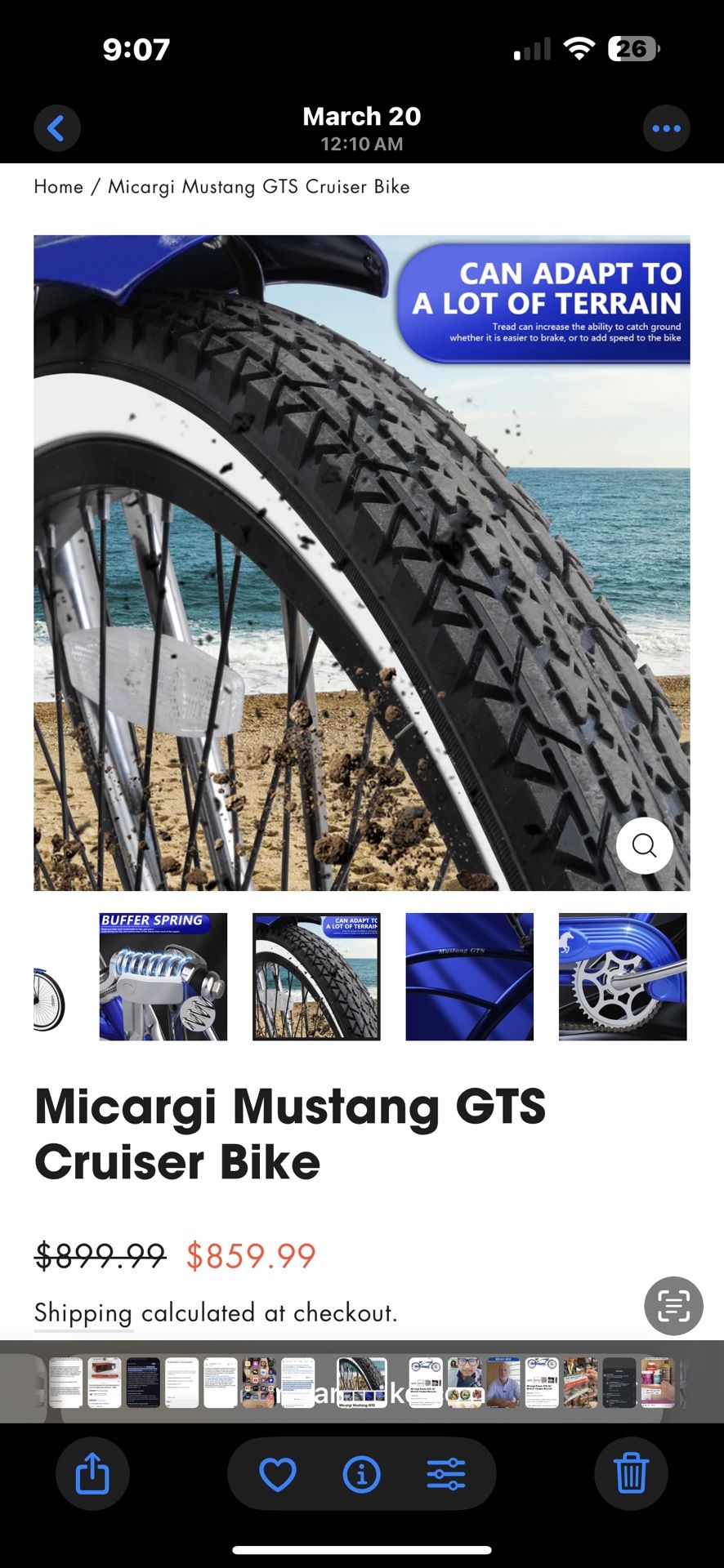Jump to the home screen apps thumbnail in strip
The height and width of the screenshot is (1568, 724).
(258, 1382)
